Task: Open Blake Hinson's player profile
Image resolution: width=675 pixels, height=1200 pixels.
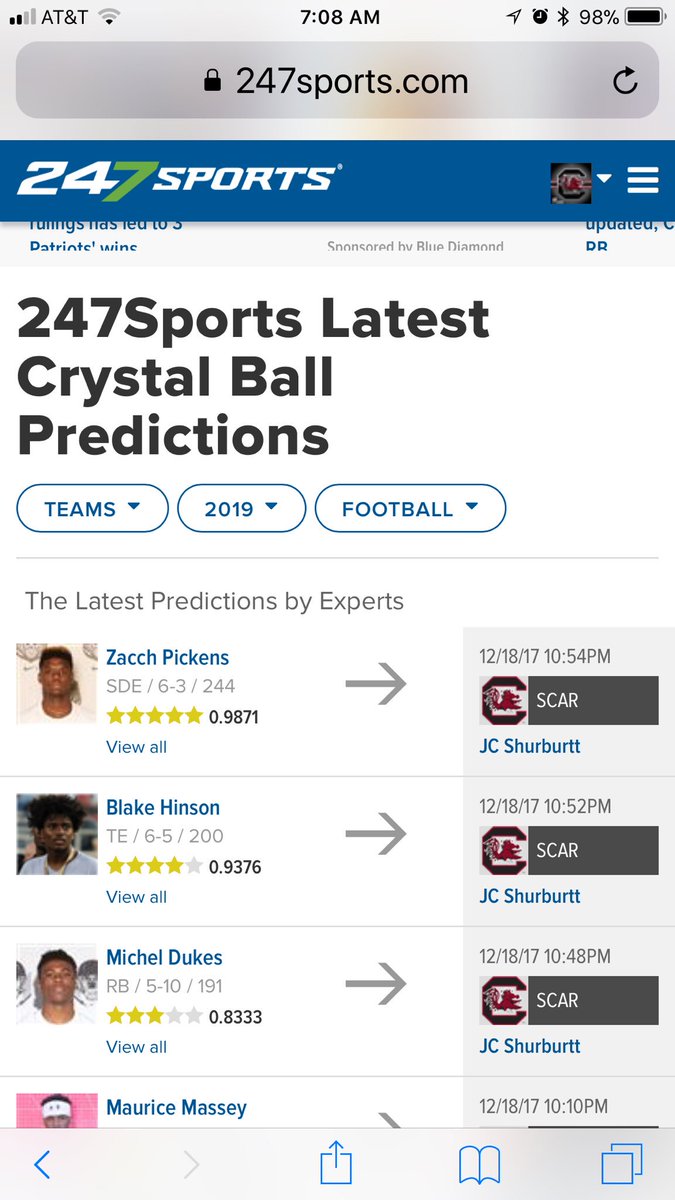Action: click(163, 808)
